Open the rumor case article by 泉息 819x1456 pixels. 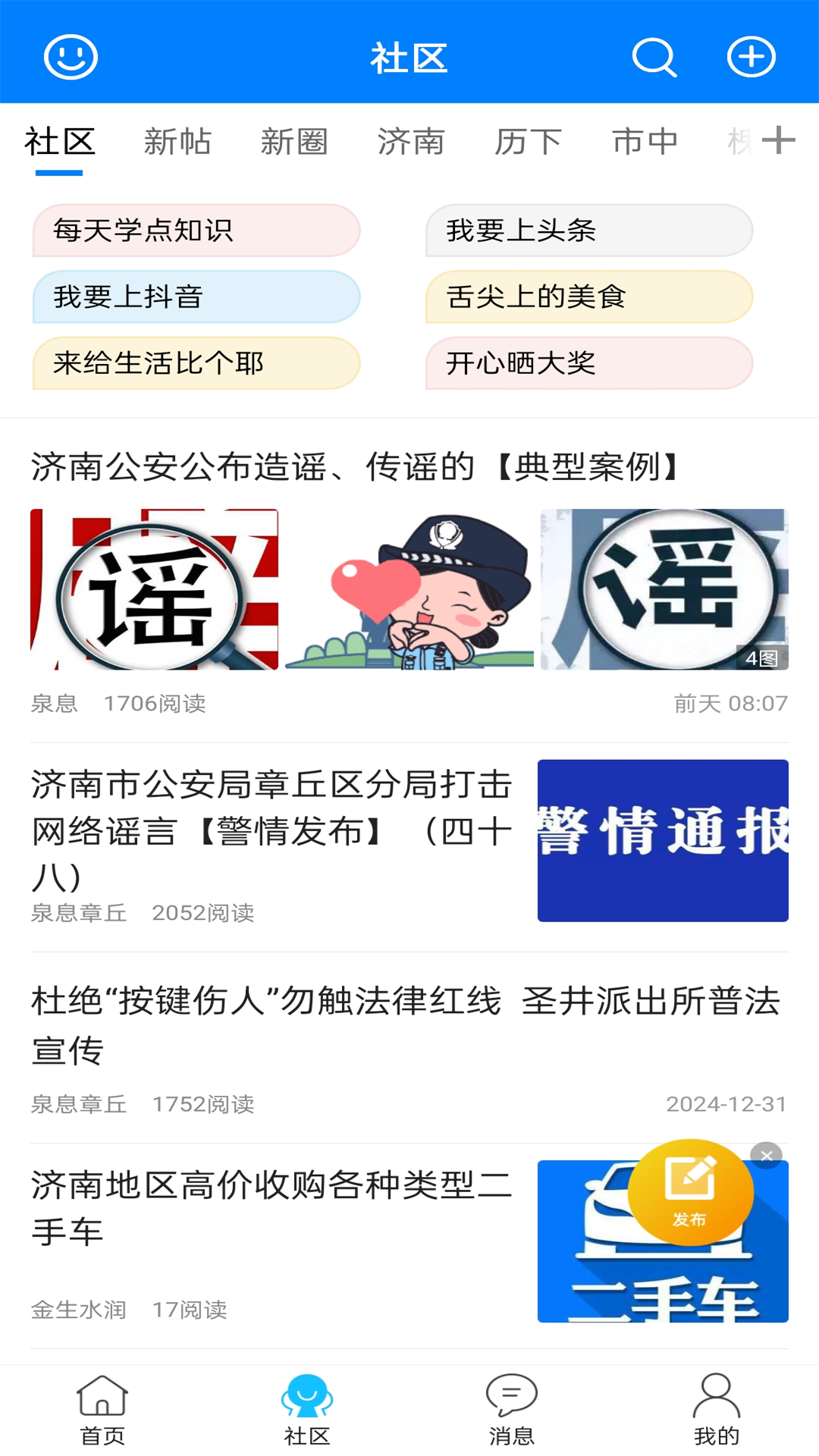click(x=353, y=466)
